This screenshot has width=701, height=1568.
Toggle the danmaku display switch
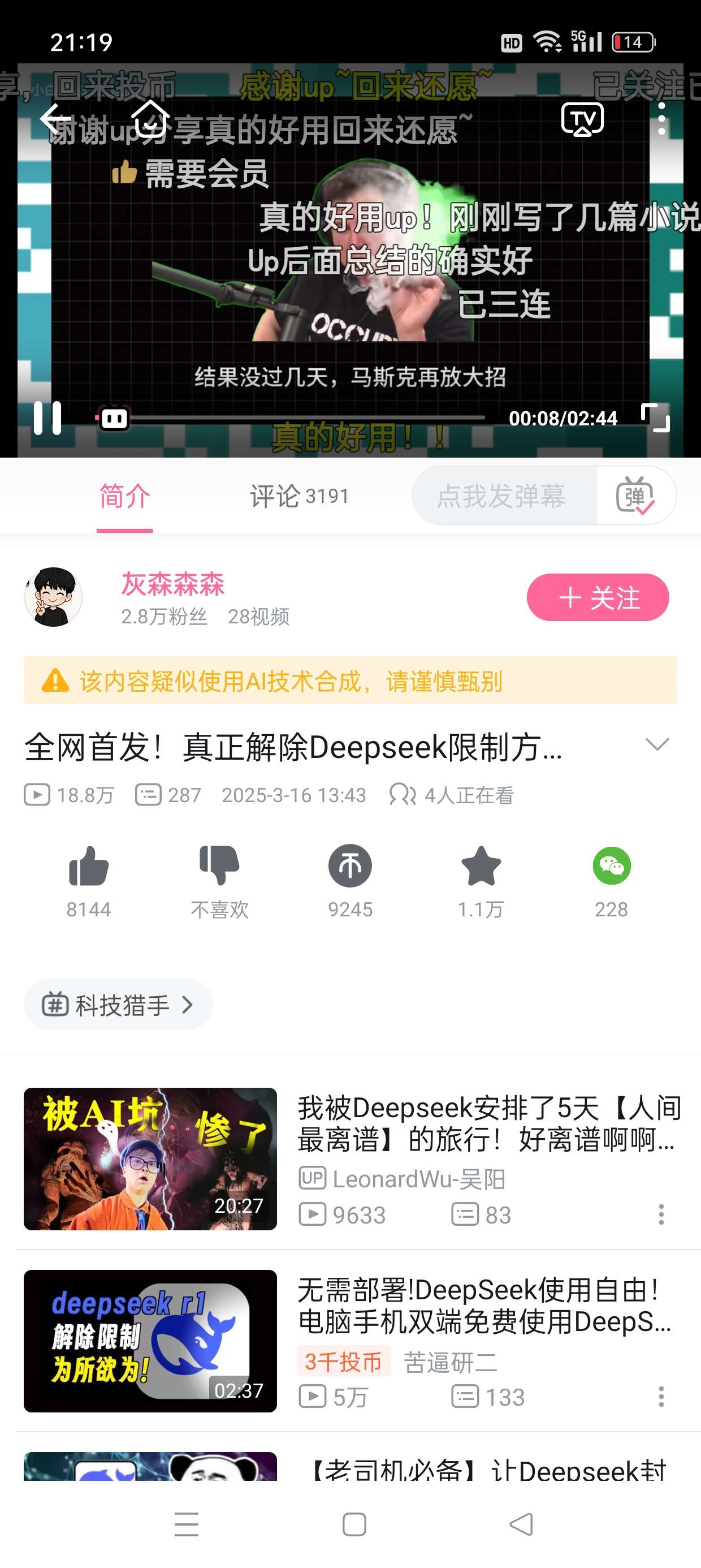635,497
